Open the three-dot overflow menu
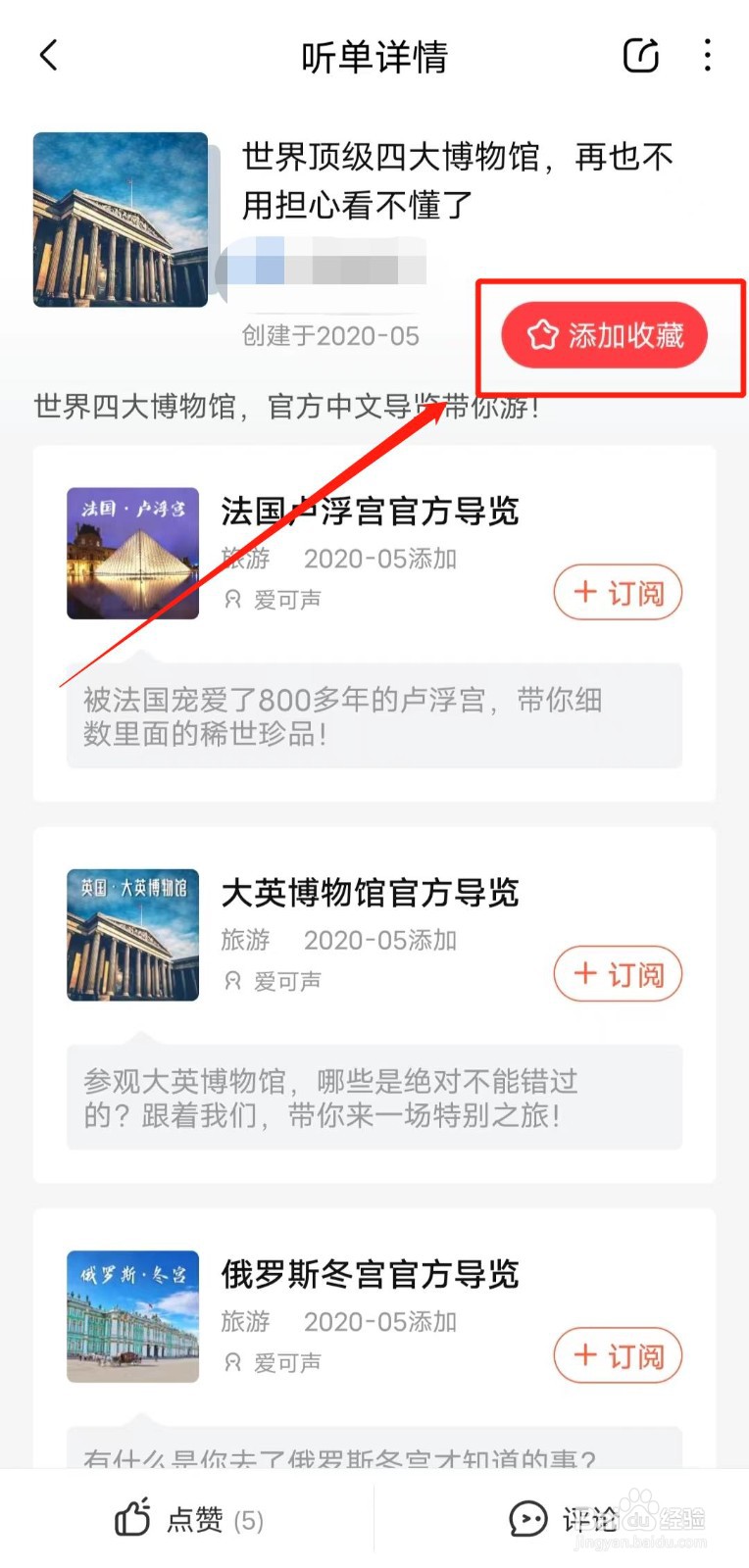The width and height of the screenshot is (749, 1568). click(707, 56)
